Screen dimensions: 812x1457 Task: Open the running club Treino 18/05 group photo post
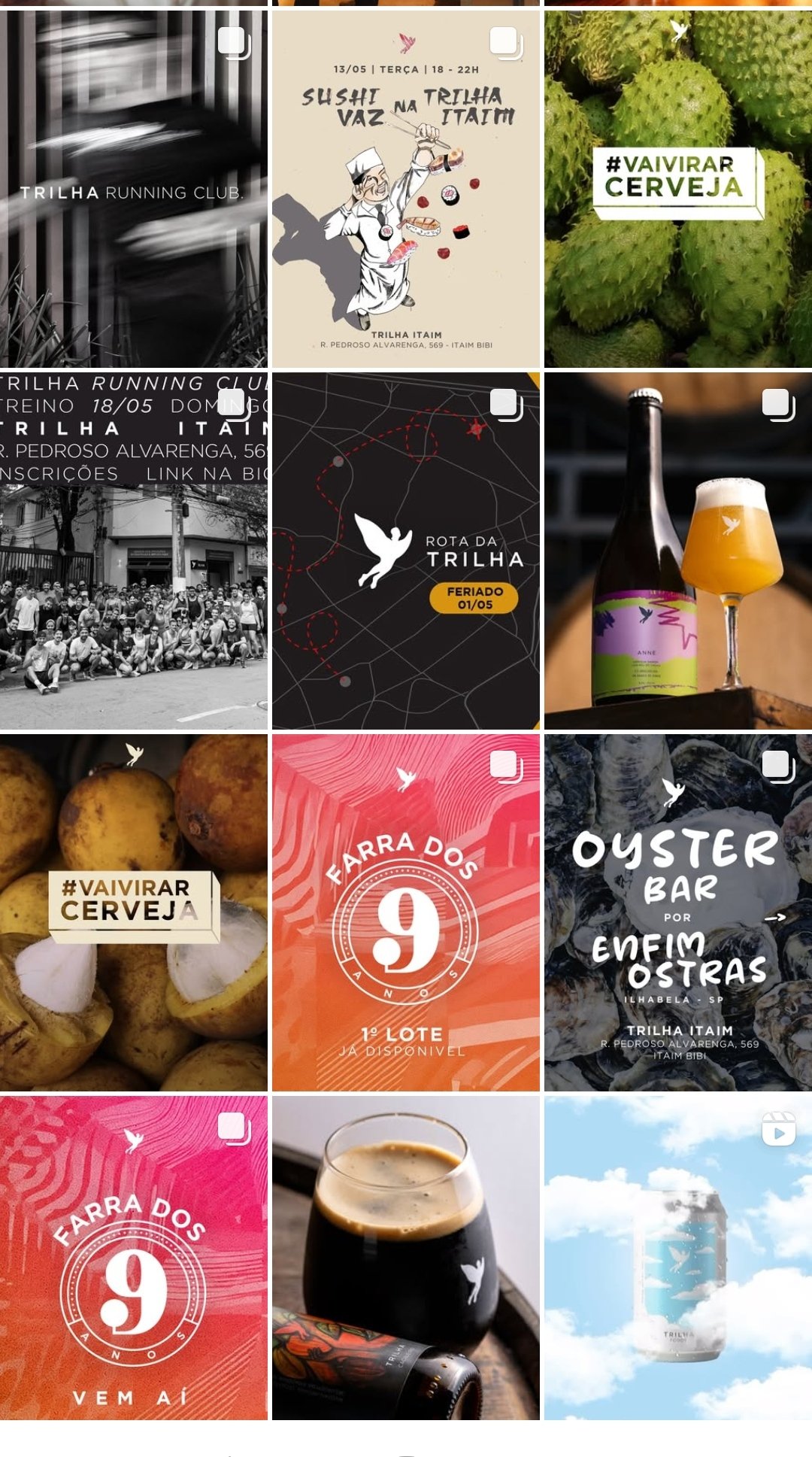[x=134, y=551]
